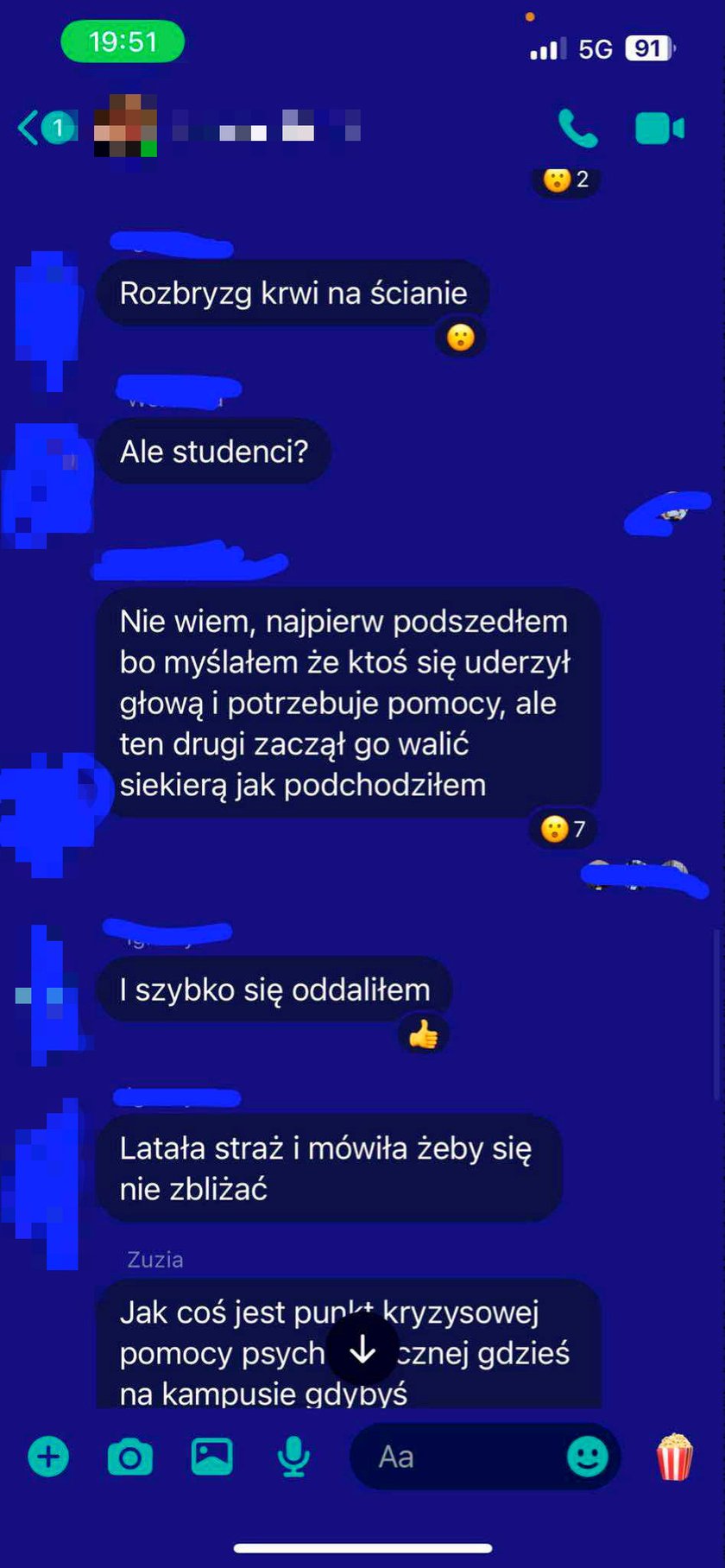Record a voice message
The image size is (725, 1568).
point(293,1457)
